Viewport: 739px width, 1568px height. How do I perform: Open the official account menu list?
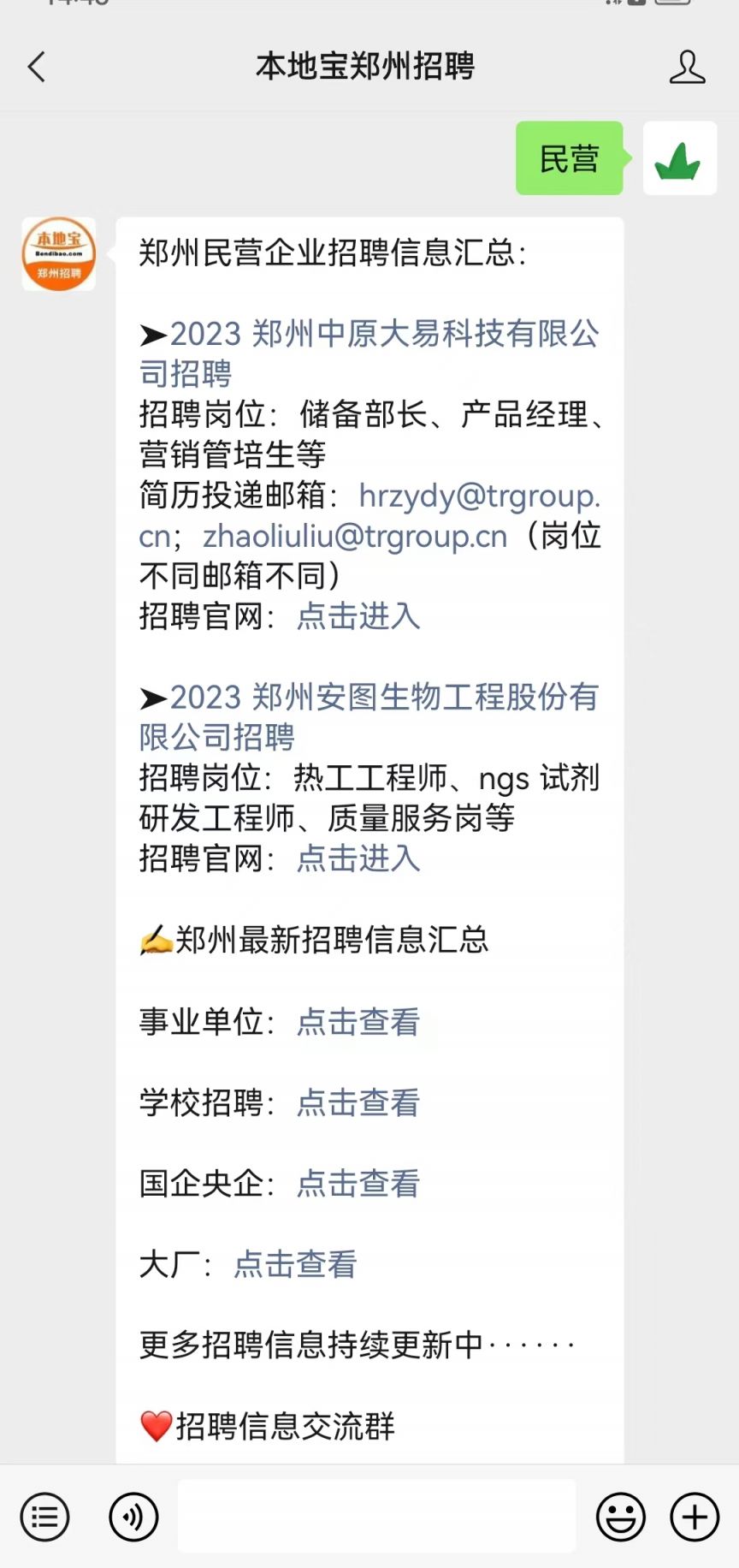point(44,1518)
